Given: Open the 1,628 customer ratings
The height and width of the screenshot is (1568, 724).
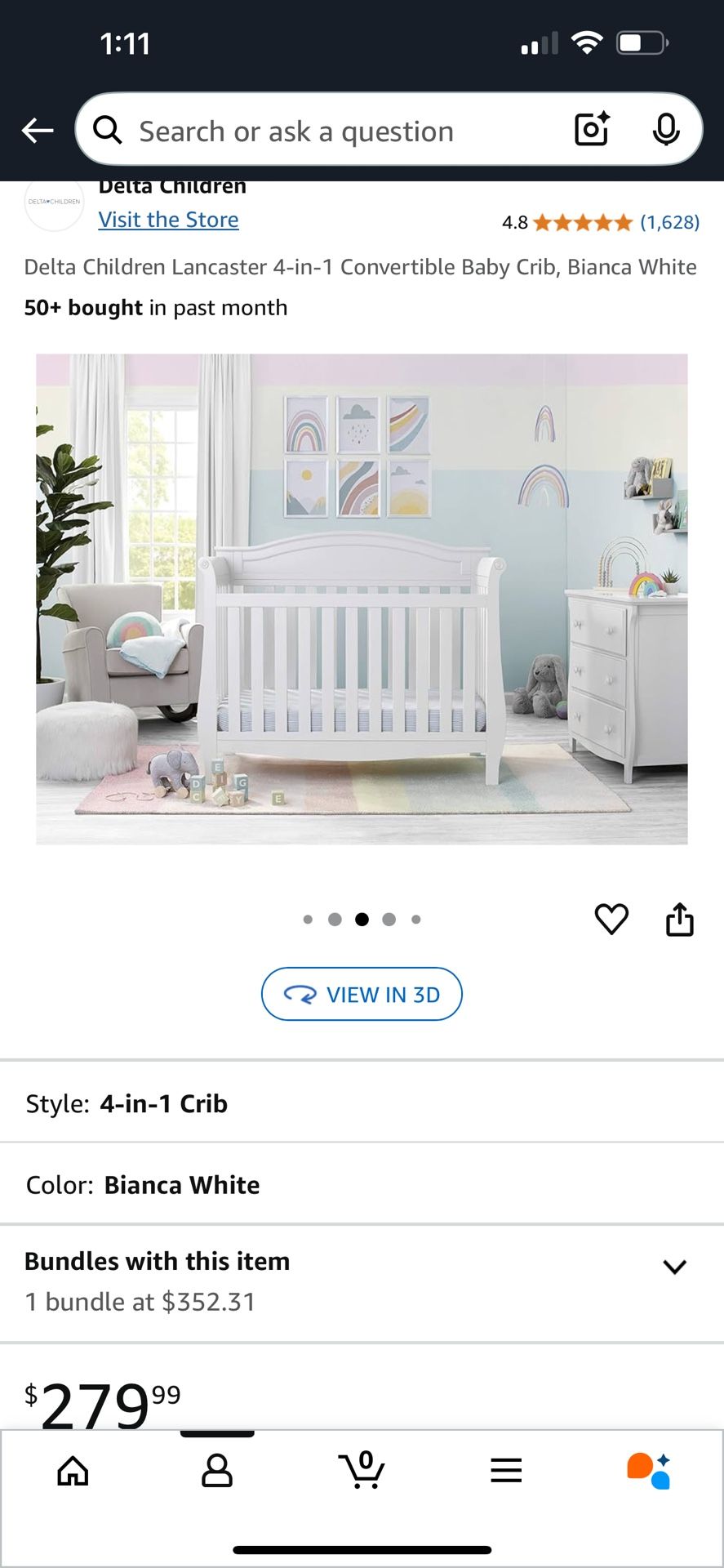Looking at the screenshot, I should 670,222.
